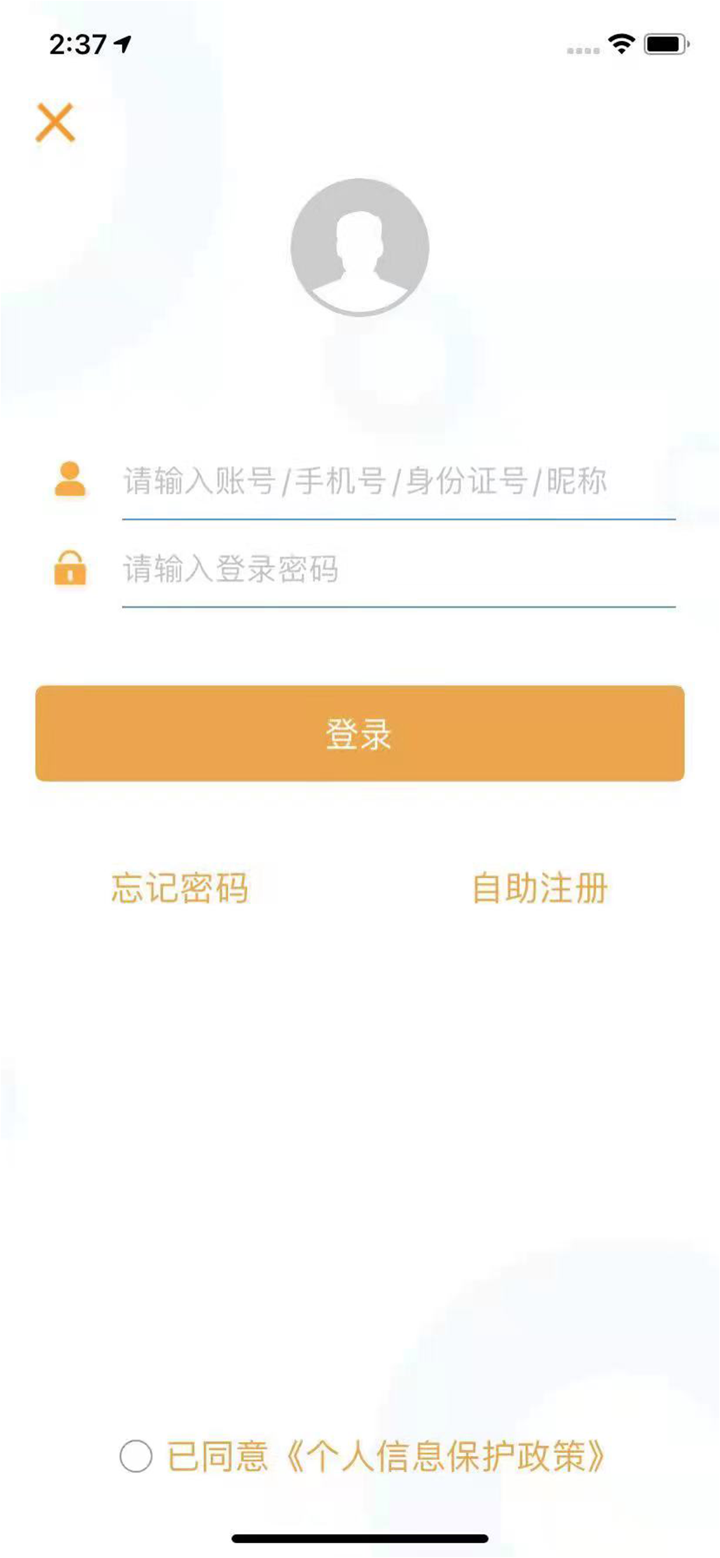The height and width of the screenshot is (1558, 720).
Task: Click the orange user silhouette icon beside account field
Action: point(70,478)
